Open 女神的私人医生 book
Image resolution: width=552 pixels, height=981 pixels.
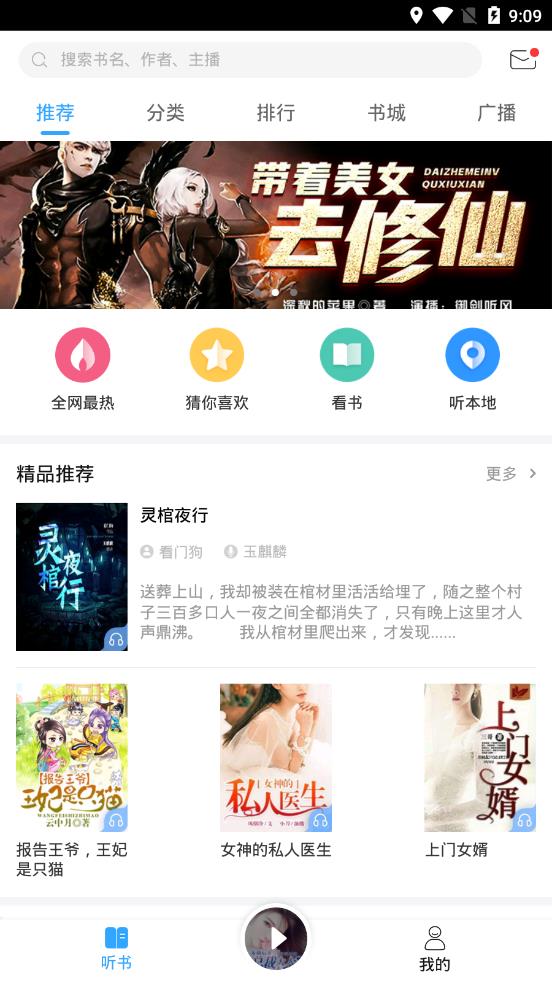(276, 758)
